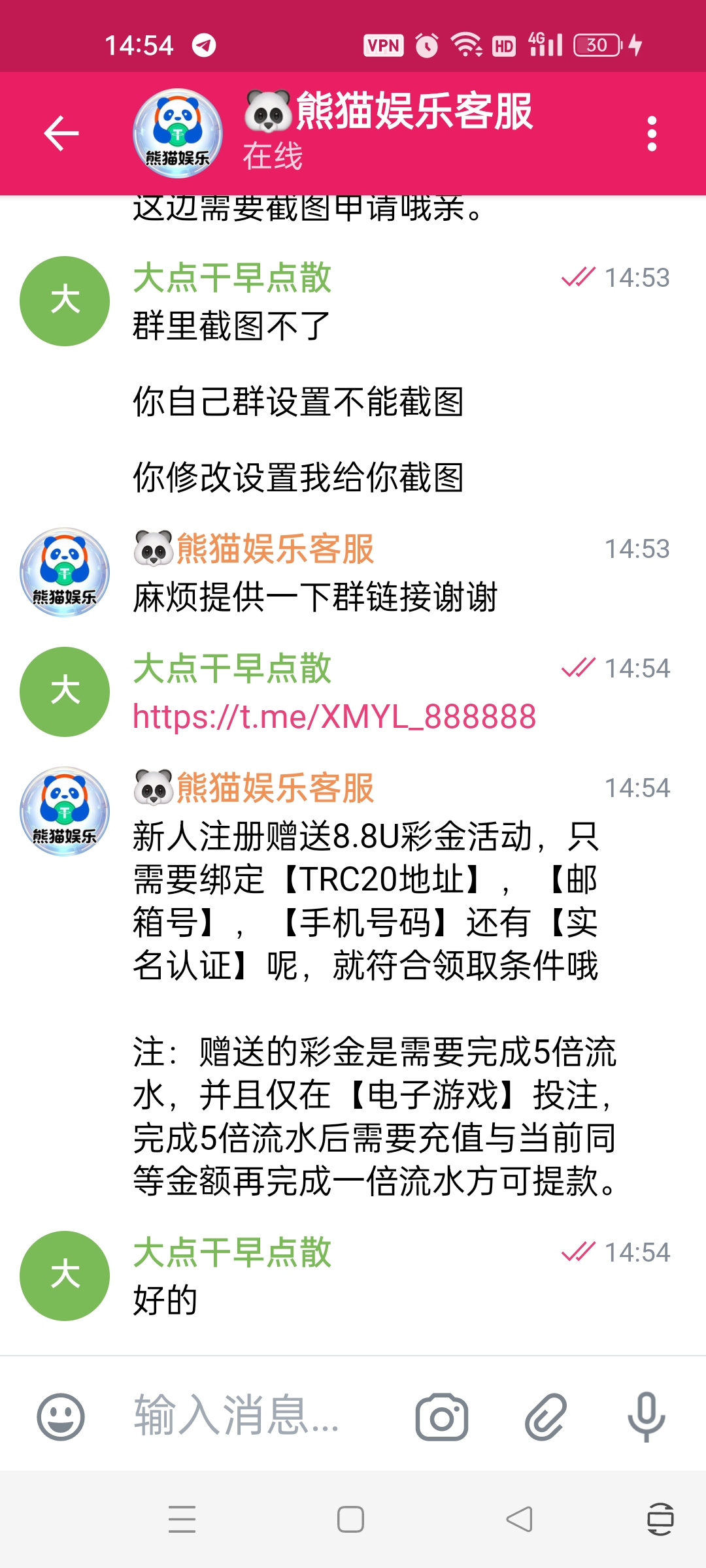Image resolution: width=706 pixels, height=1568 pixels.
Task: Open the t.me/XMYL_888888 link
Action: click(334, 717)
